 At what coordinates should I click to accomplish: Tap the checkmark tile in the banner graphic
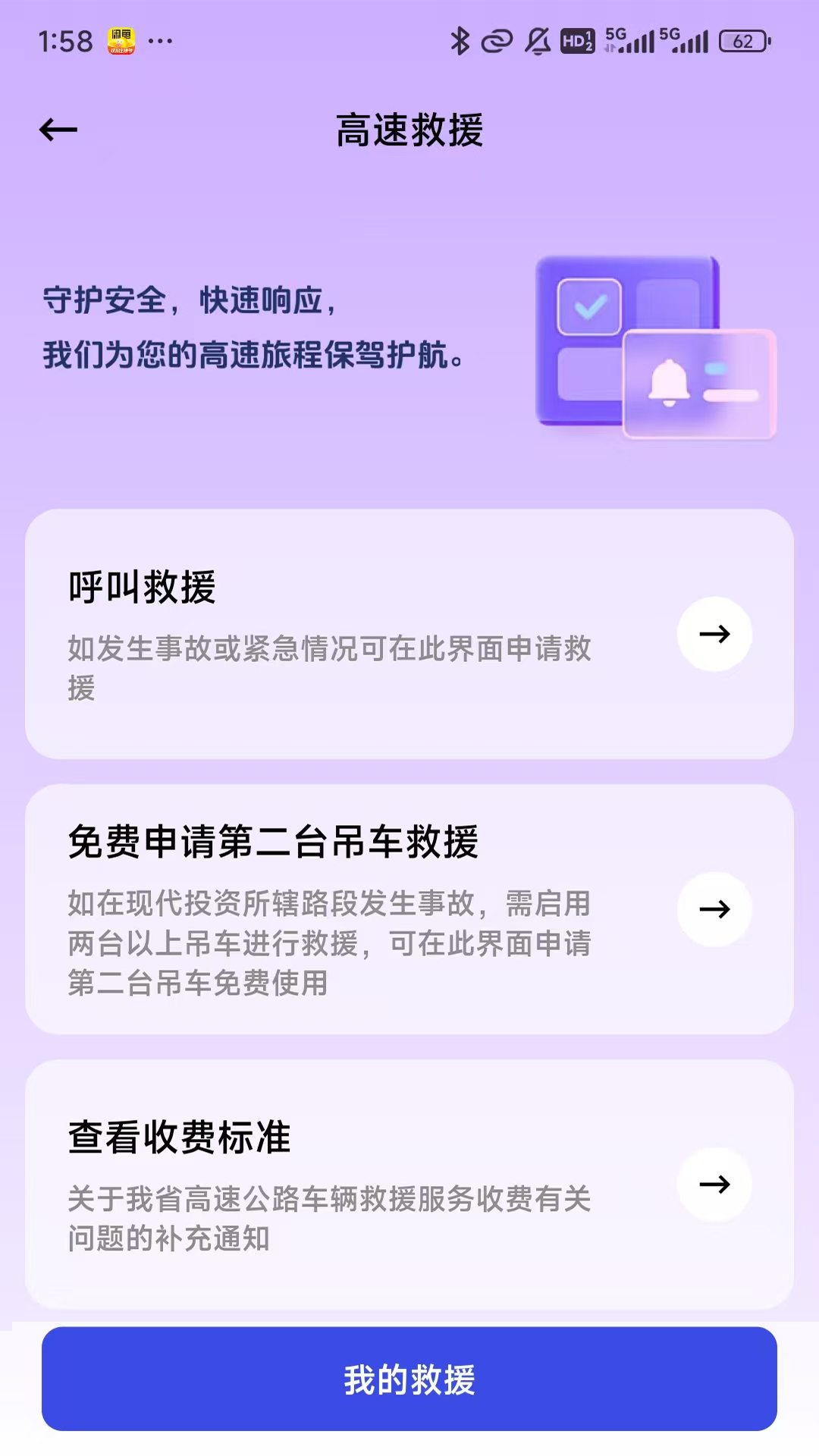[x=589, y=306]
